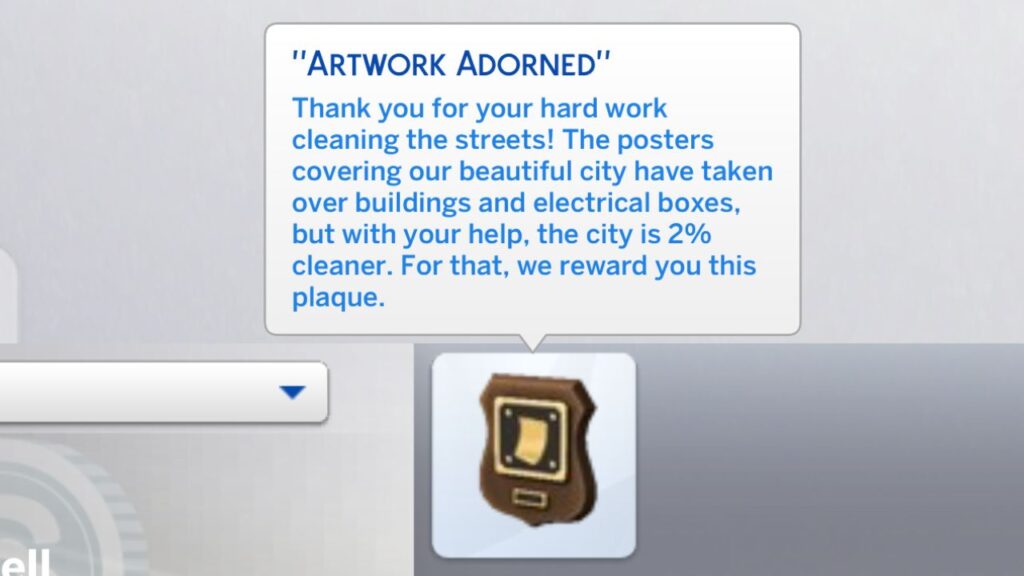This screenshot has width=1024, height=576.
Task: Expand the dropdown with the blue arrow
Action: coord(291,392)
